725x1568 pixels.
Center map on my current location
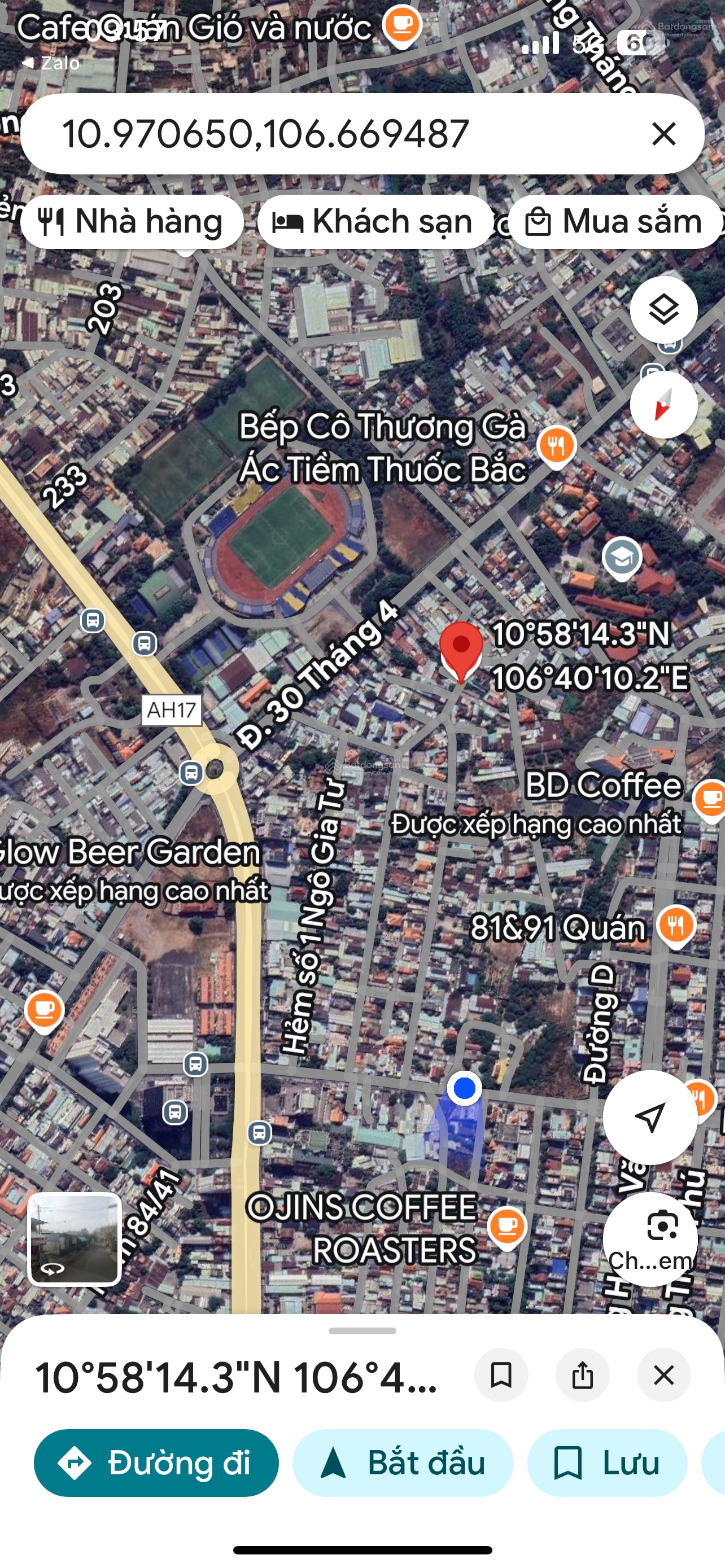pos(649,1117)
